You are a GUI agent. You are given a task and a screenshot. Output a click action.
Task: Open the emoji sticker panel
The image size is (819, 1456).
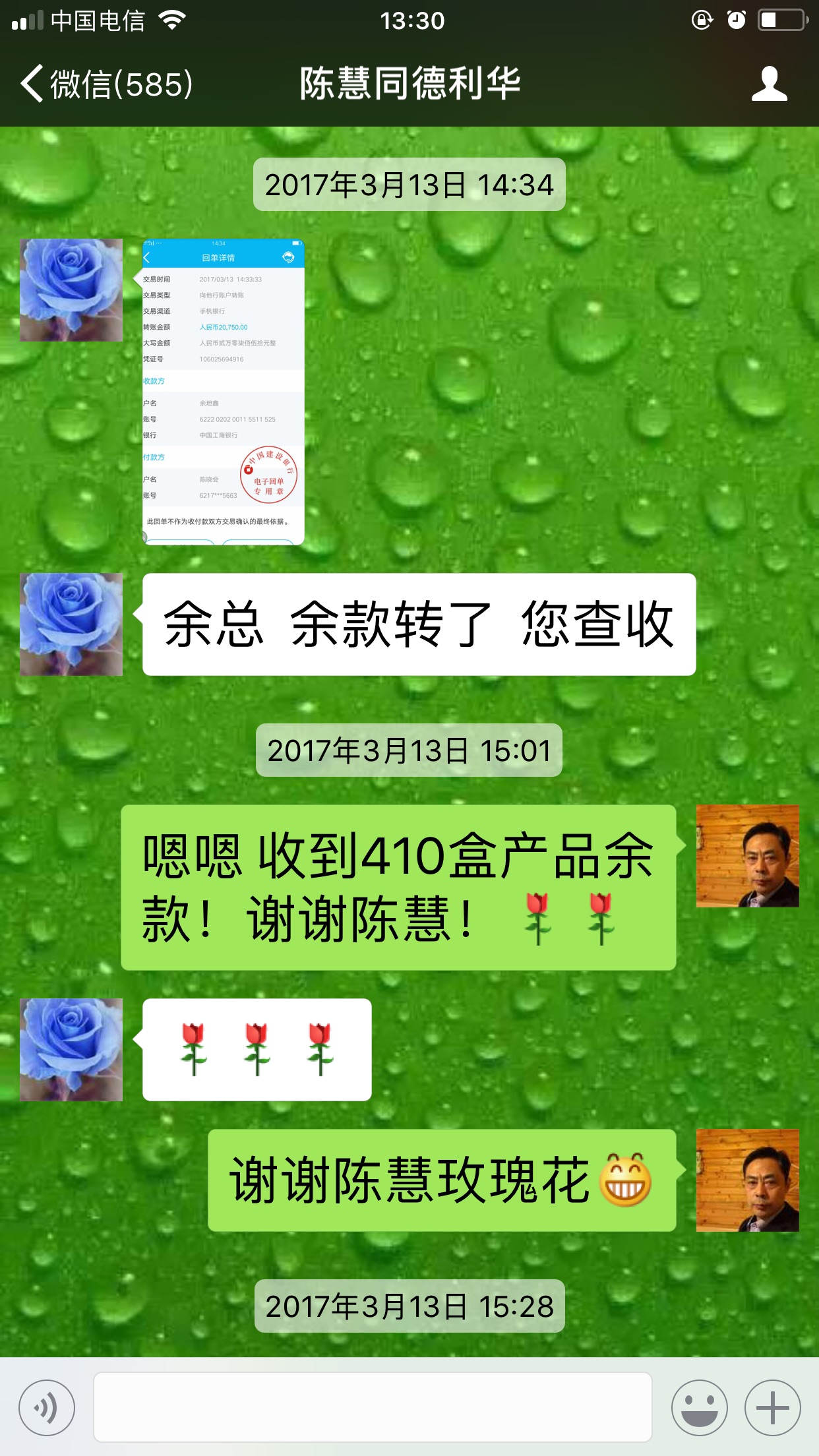[x=699, y=1408]
